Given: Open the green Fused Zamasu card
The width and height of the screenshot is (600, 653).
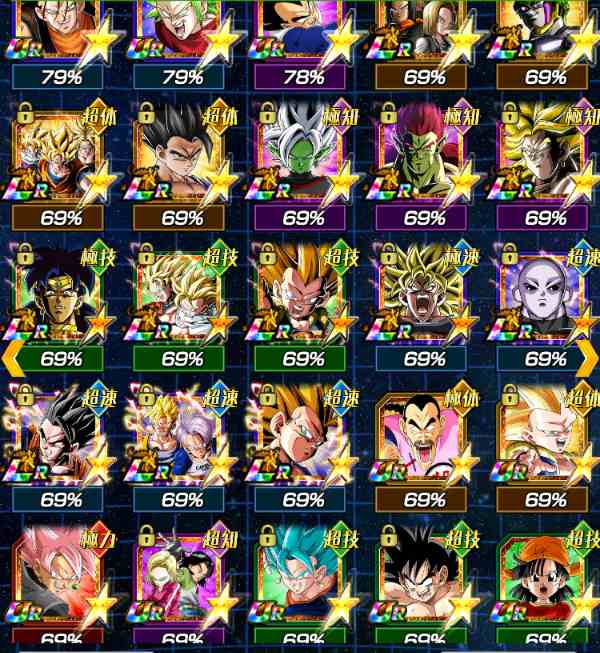Looking at the screenshot, I should (x=302, y=158).
